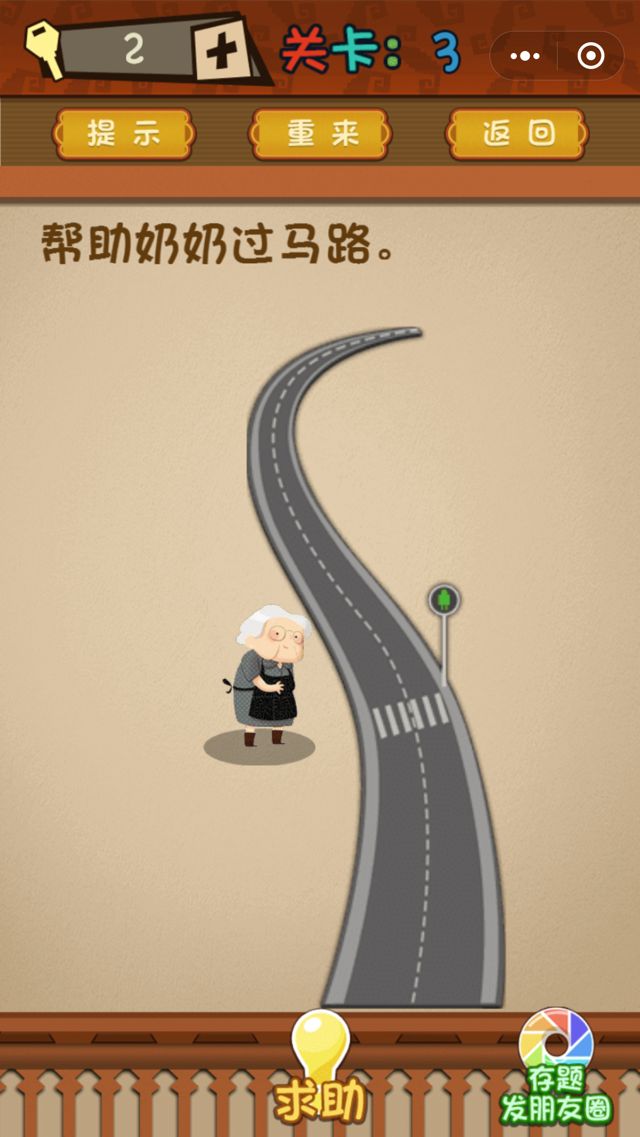
Task: Close the mini program with the circle icon
Action: 591,56
